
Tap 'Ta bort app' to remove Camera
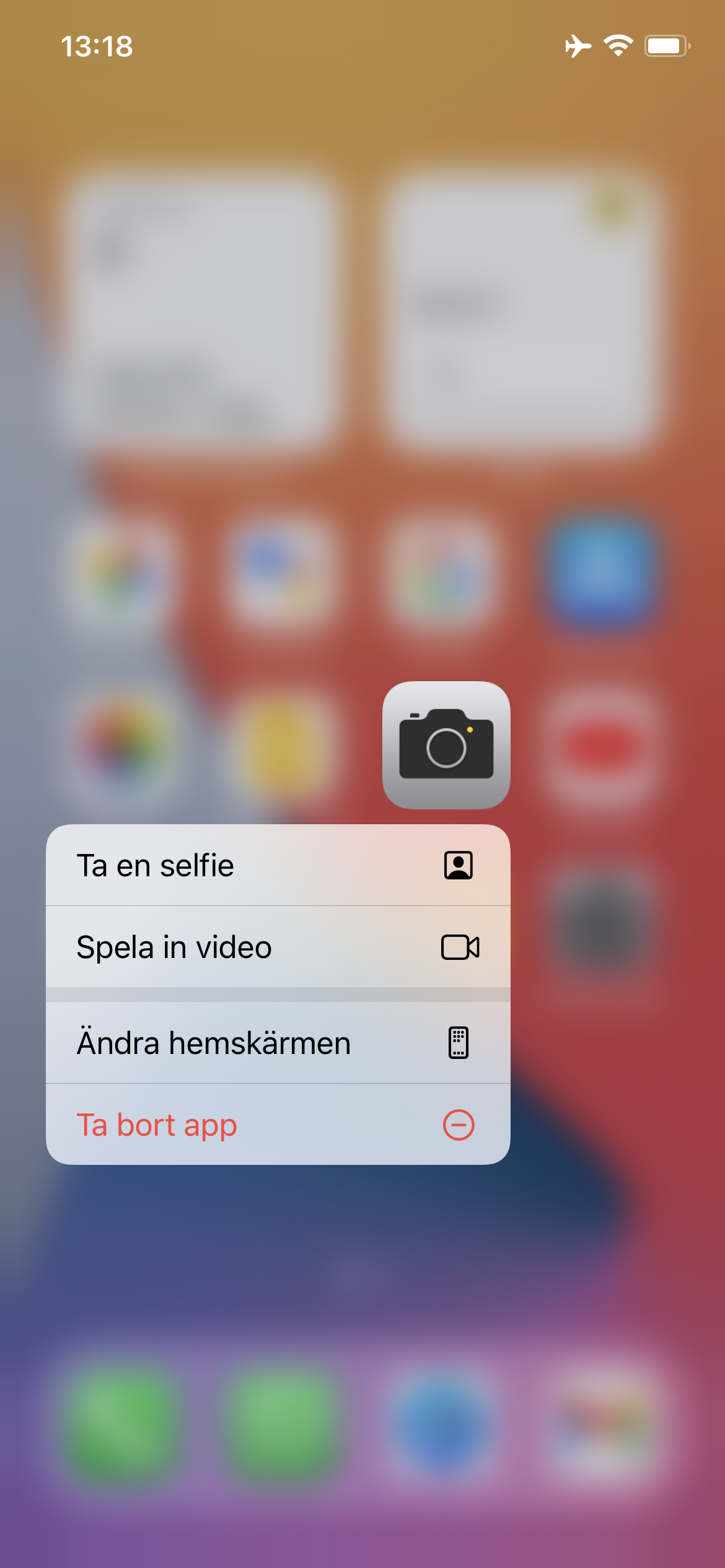(278, 1125)
